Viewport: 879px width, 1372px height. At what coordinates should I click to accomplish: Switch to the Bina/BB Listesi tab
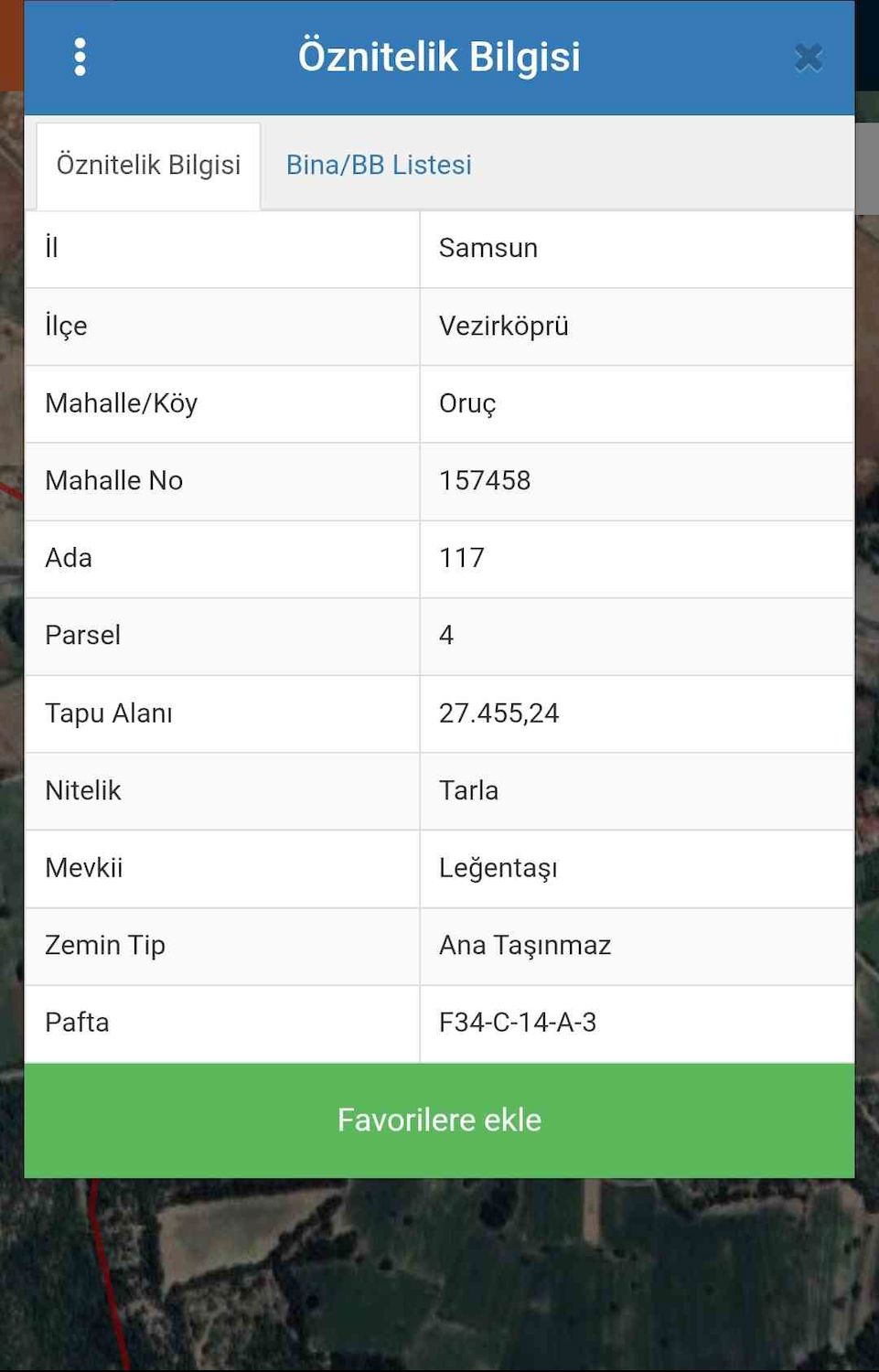pos(378,165)
